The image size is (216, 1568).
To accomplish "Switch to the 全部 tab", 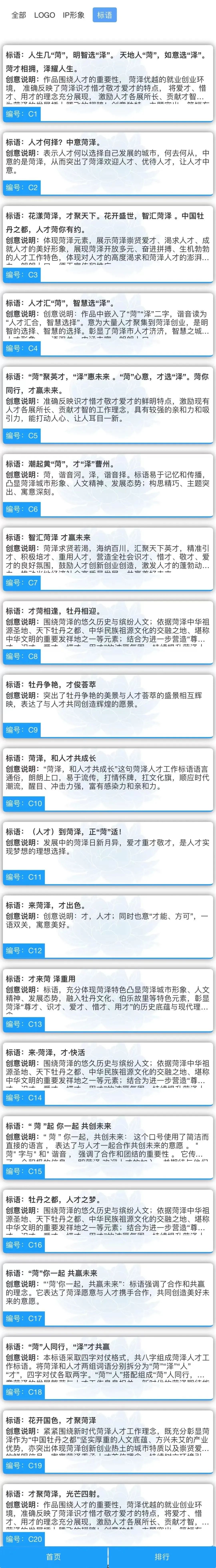I will click(x=19, y=15).
